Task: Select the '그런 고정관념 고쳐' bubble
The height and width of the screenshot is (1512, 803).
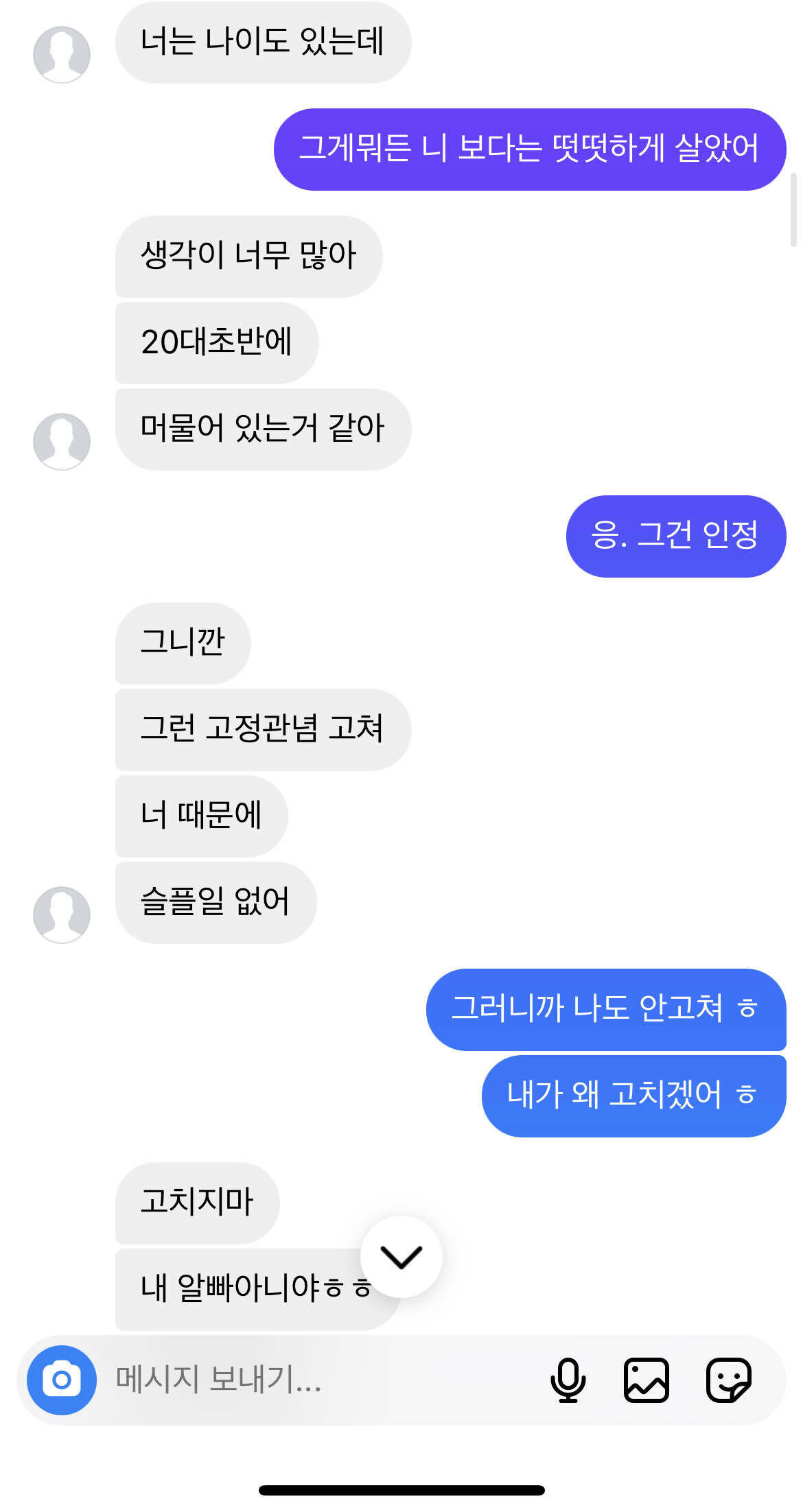Action: tap(263, 729)
